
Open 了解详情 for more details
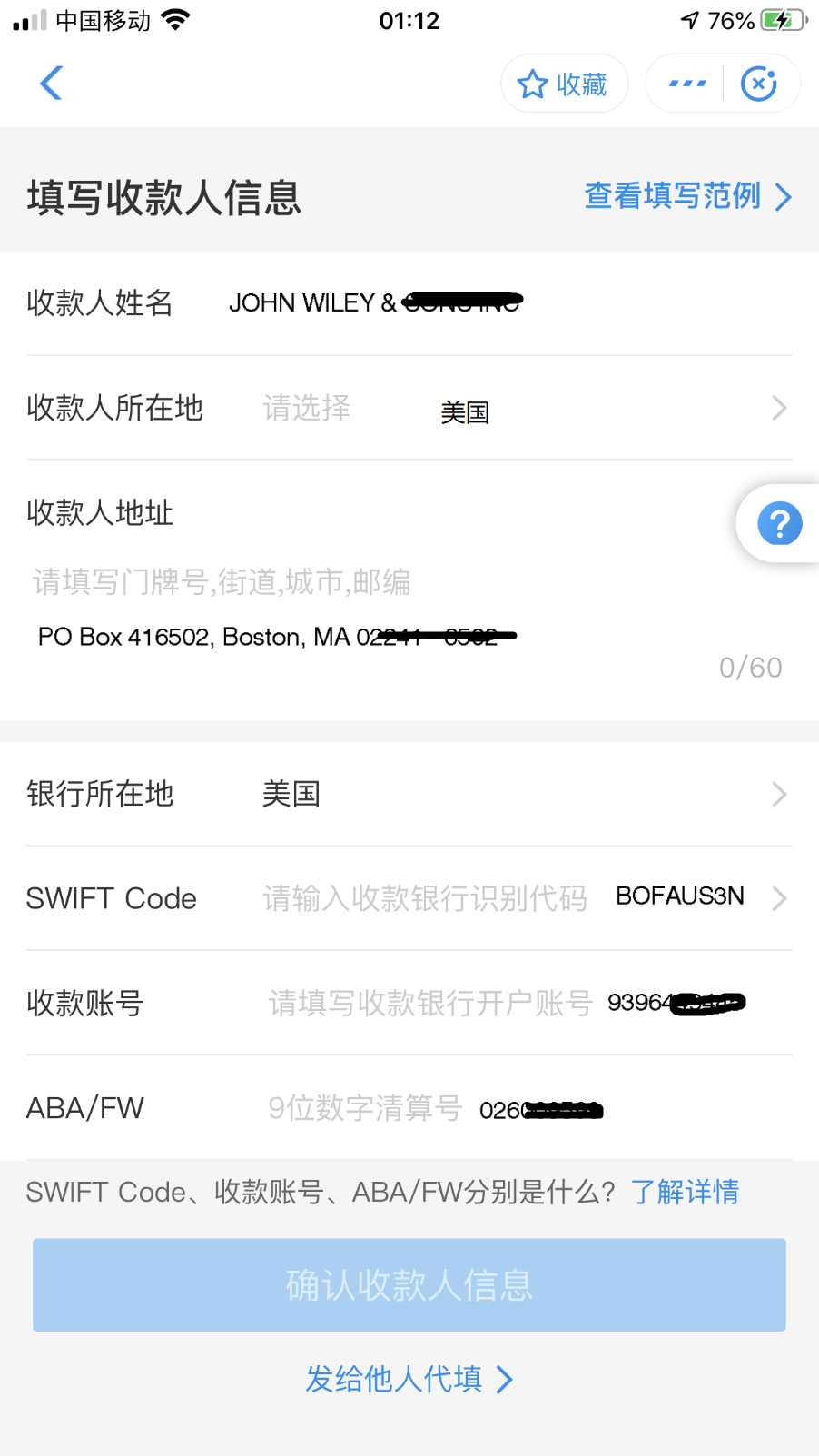tap(685, 1192)
